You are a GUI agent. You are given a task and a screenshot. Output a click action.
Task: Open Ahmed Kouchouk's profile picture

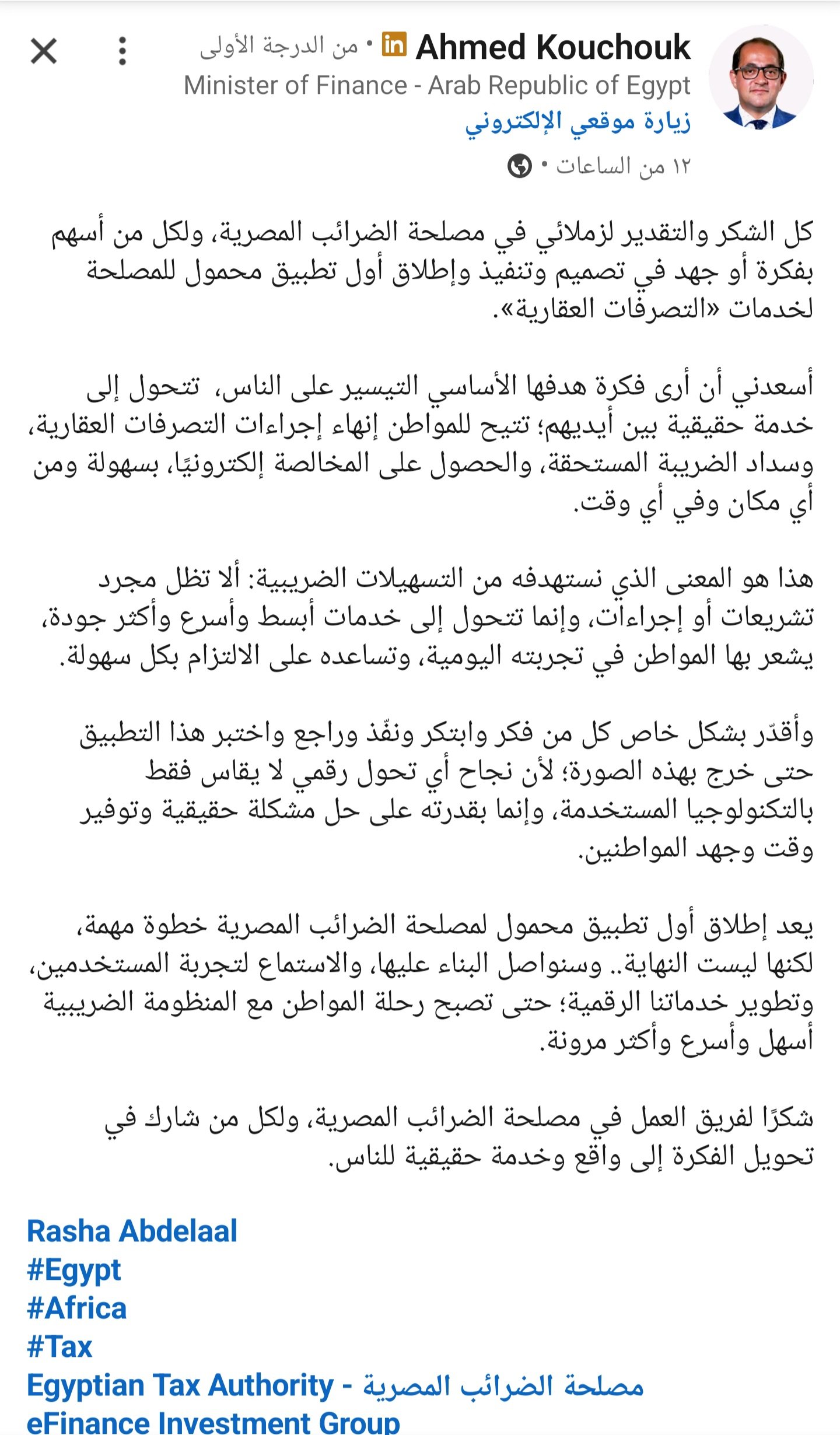point(761,78)
